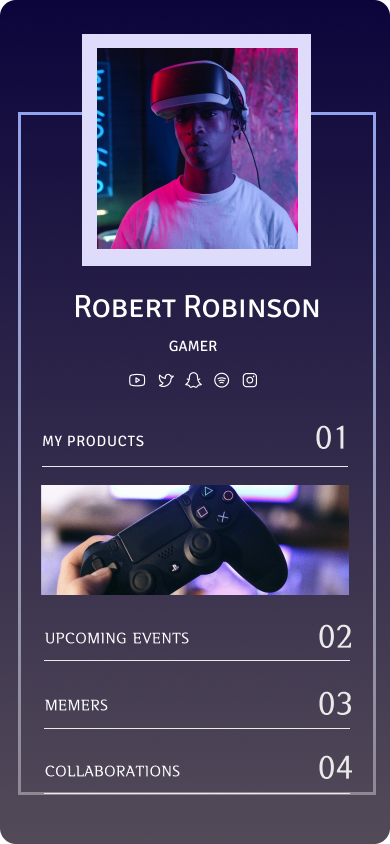390x844 pixels.
Task: Go to the Instagram profile icon
Action: 250,381
